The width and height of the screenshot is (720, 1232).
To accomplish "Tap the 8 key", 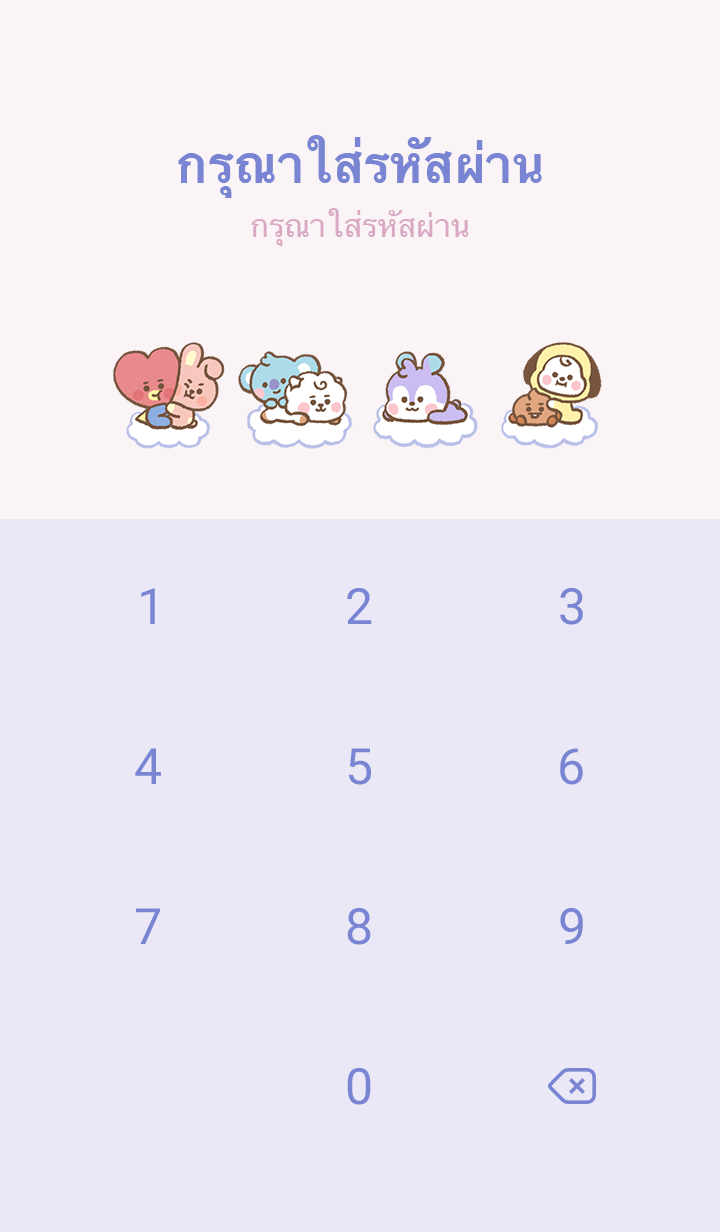I will click(x=359, y=927).
